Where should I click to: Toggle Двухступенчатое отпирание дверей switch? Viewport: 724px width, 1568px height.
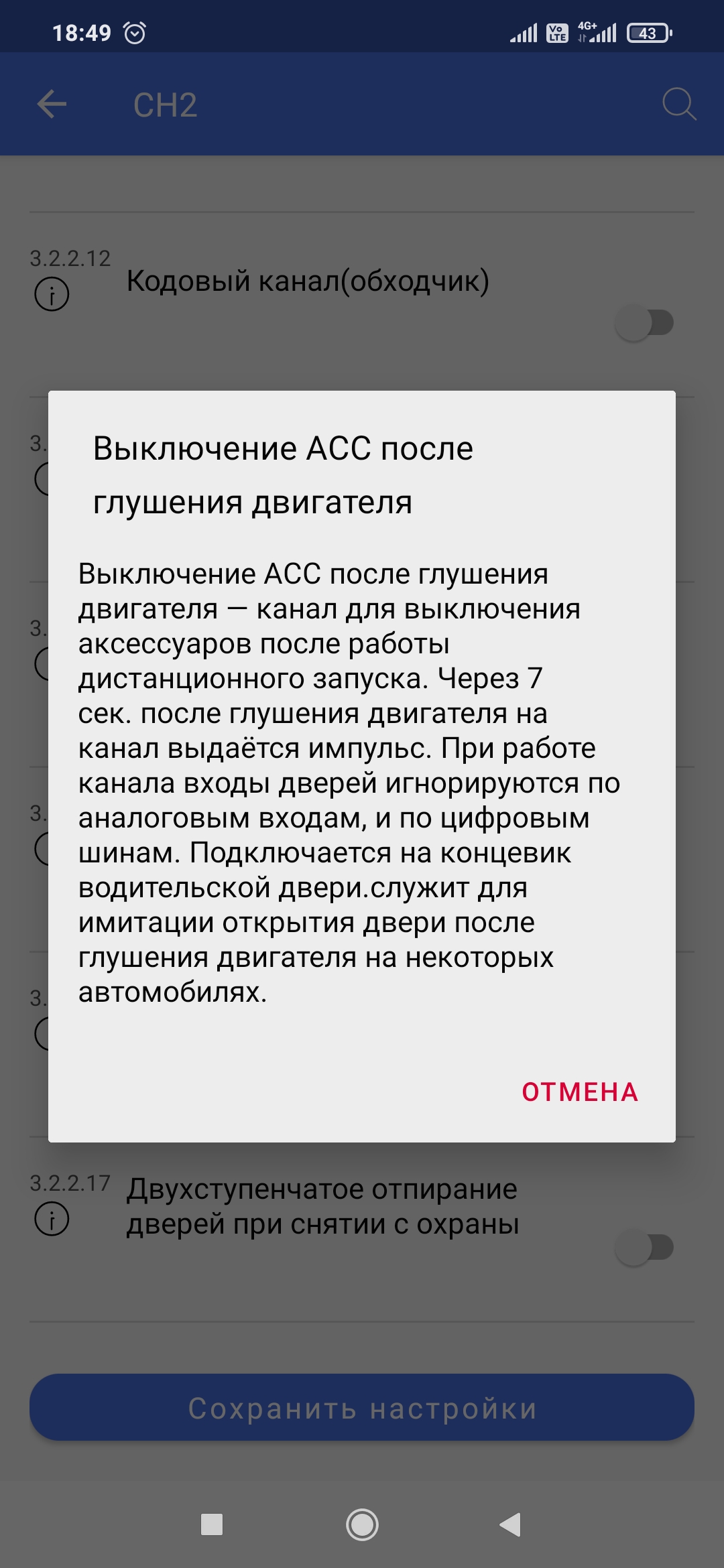(644, 1248)
